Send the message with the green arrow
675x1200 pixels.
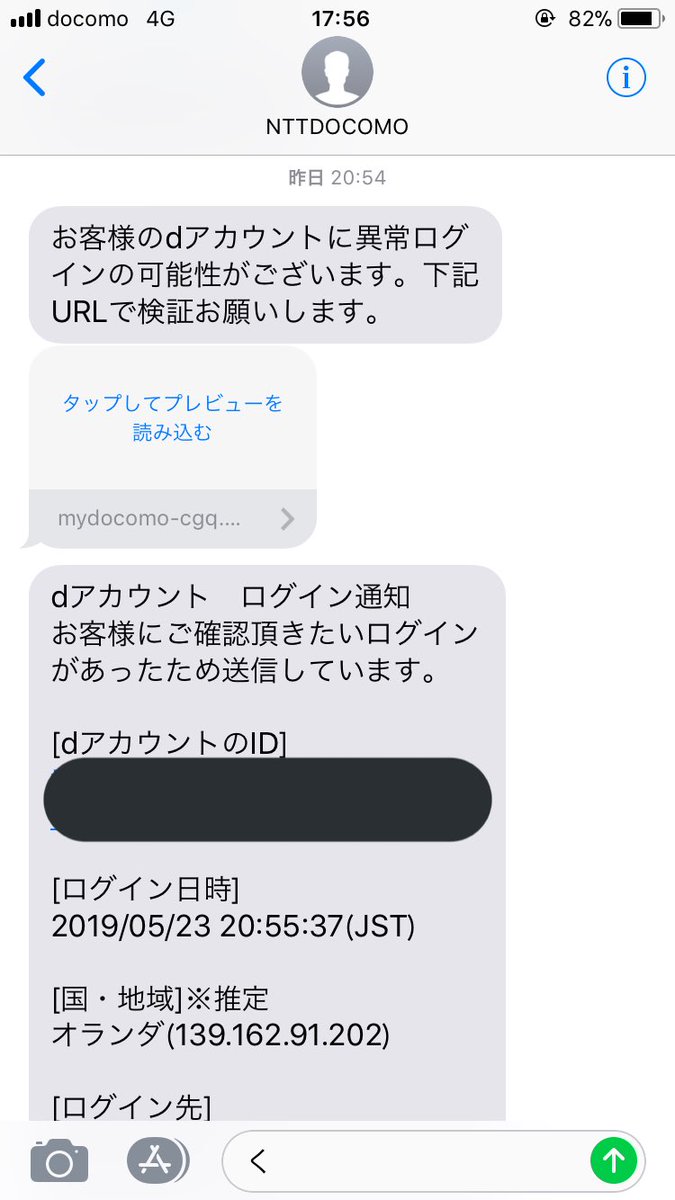tap(614, 1161)
